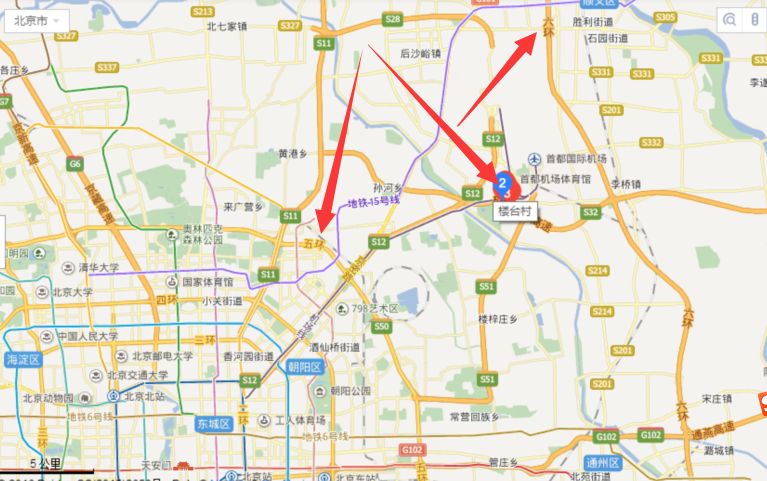Viewport: 767px width, 481px height.
Task: Toggle the traffic light layer icon
Action: point(755,19)
